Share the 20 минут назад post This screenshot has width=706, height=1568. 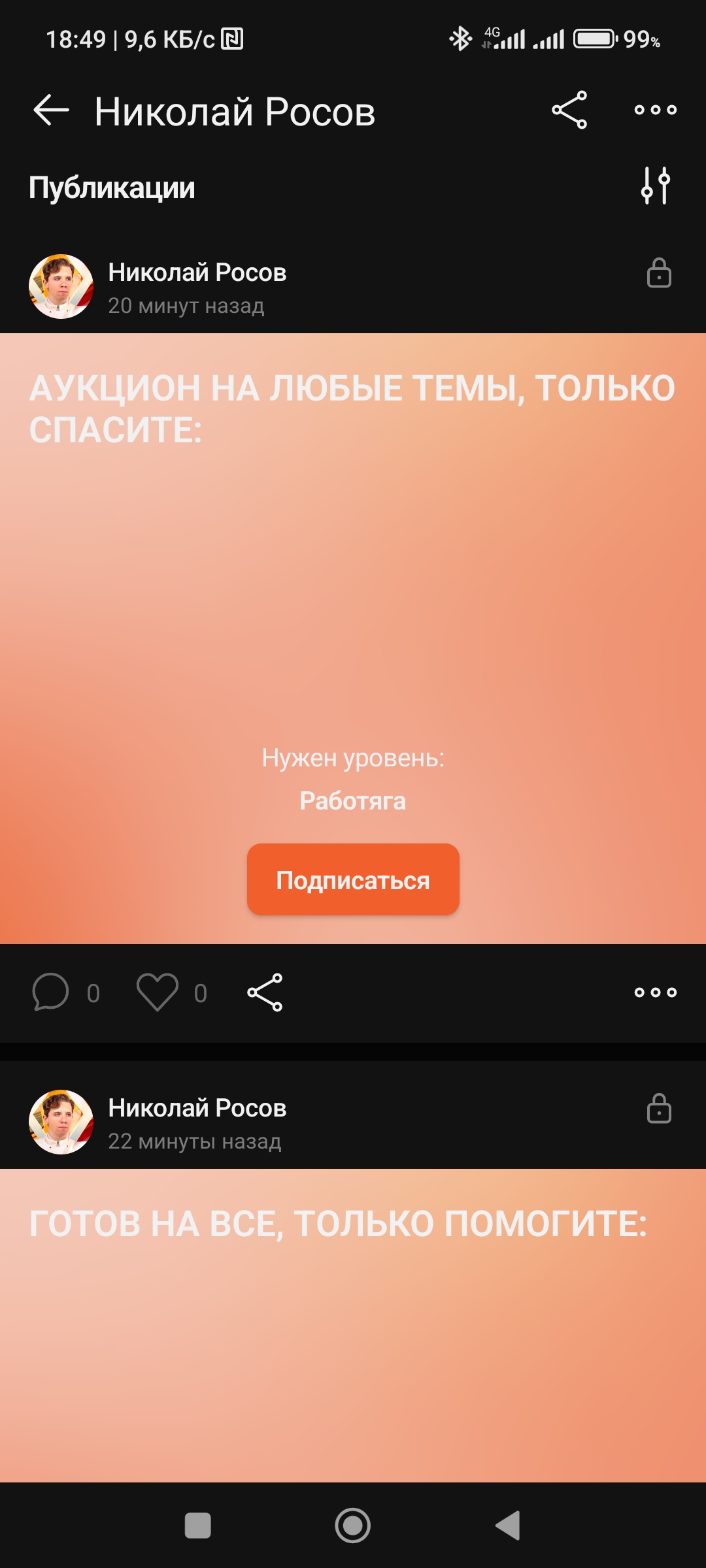point(265,992)
